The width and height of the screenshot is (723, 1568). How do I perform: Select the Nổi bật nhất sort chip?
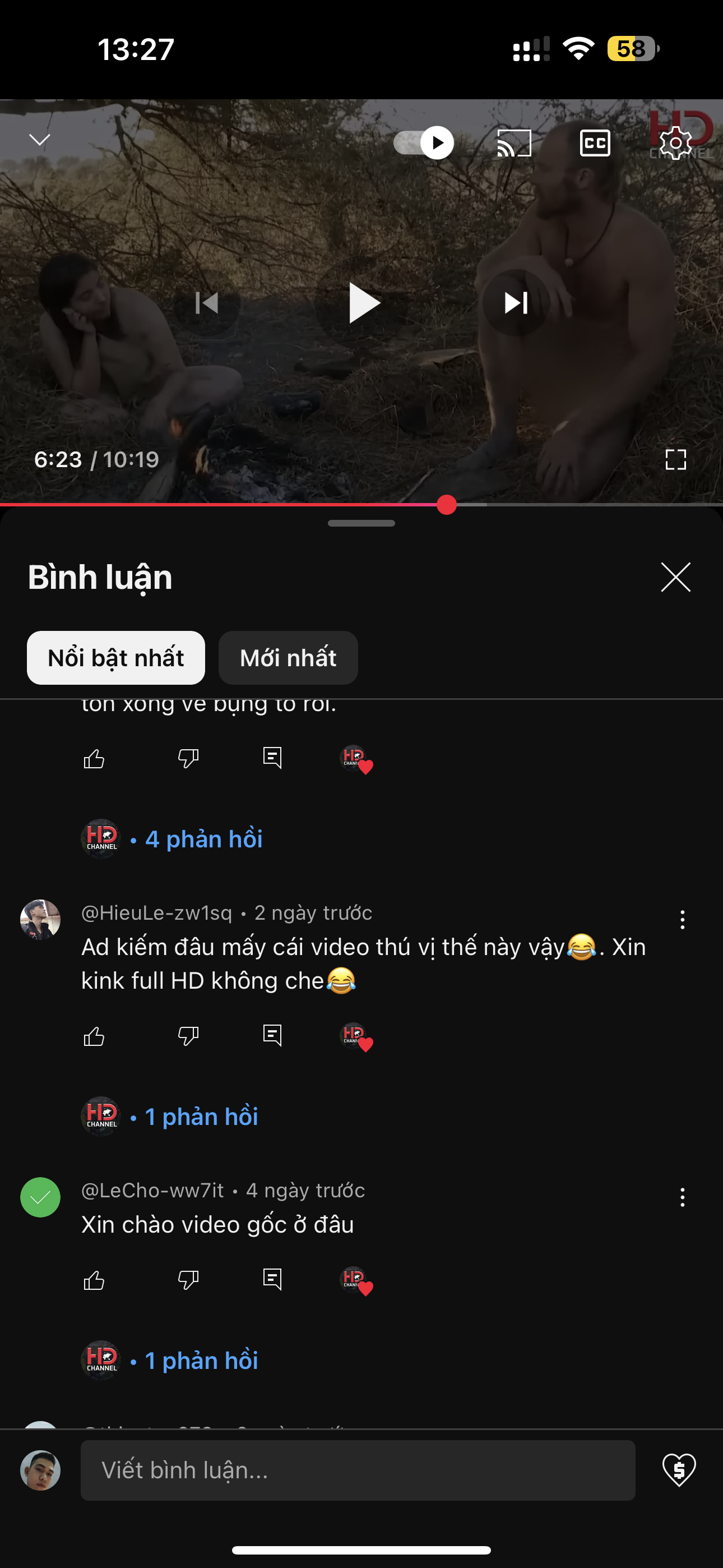click(x=115, y=658)
